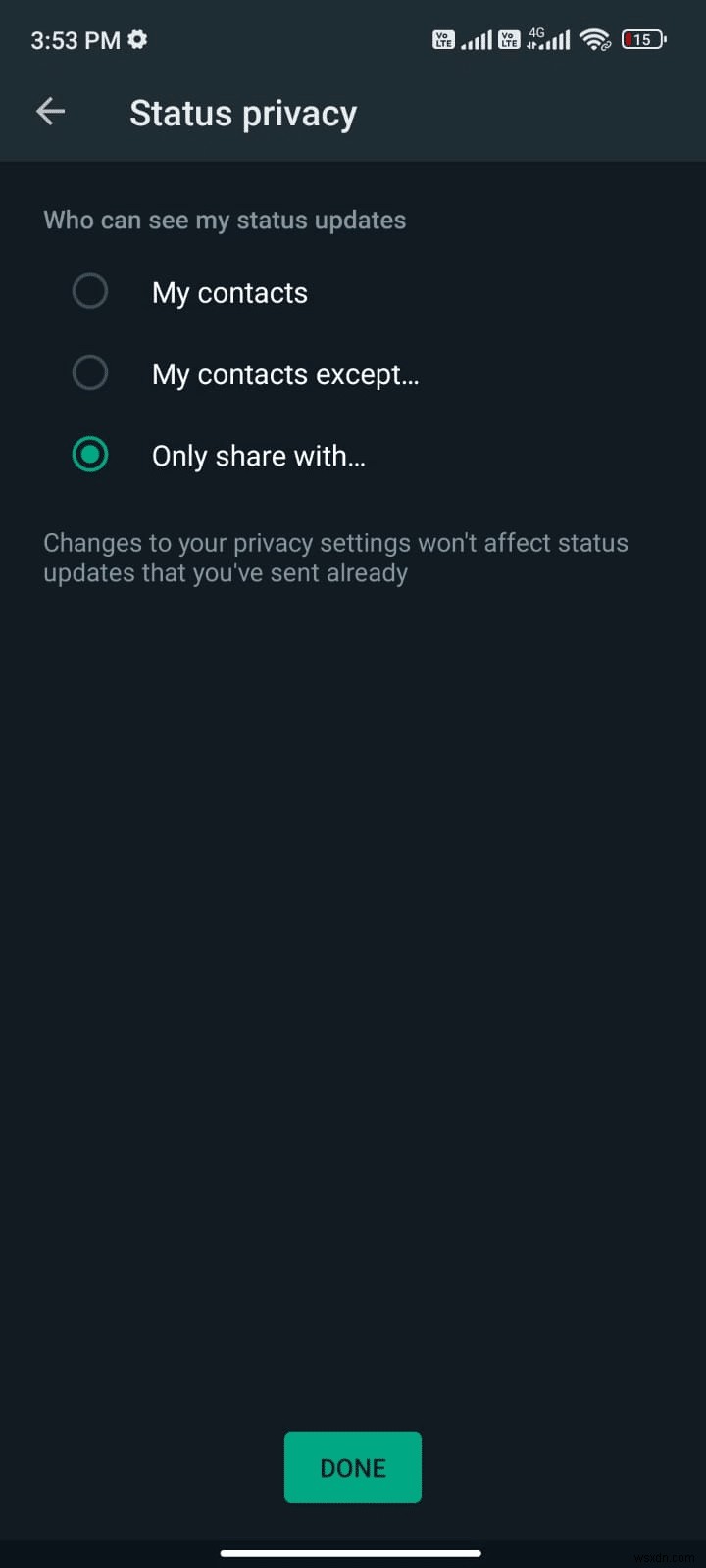Tap the privacy settings explanation text
This screenshot has width=706, height=1568.
pos(335,557)
